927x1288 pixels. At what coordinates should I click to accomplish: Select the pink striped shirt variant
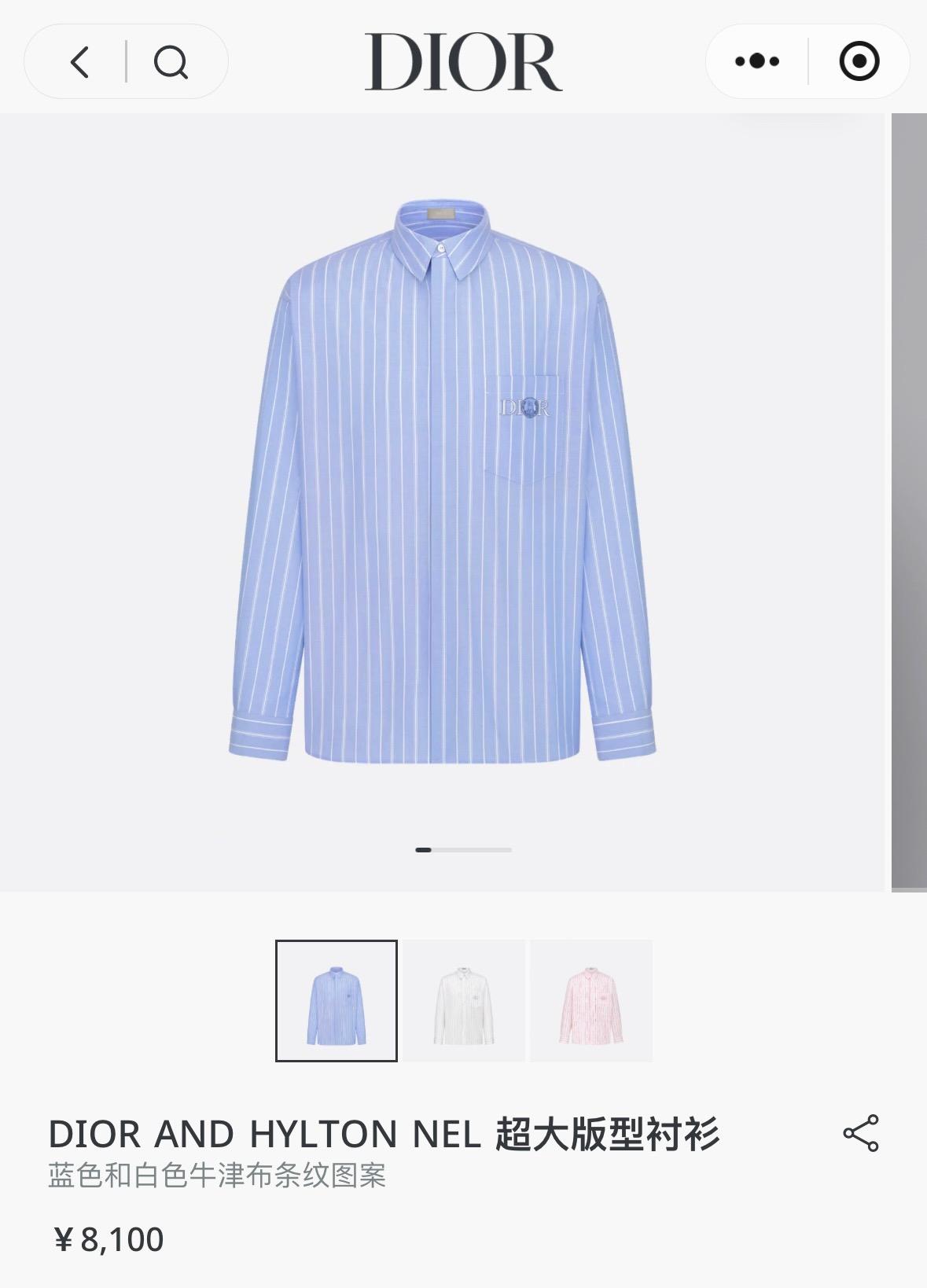(x=591, y=1000)
